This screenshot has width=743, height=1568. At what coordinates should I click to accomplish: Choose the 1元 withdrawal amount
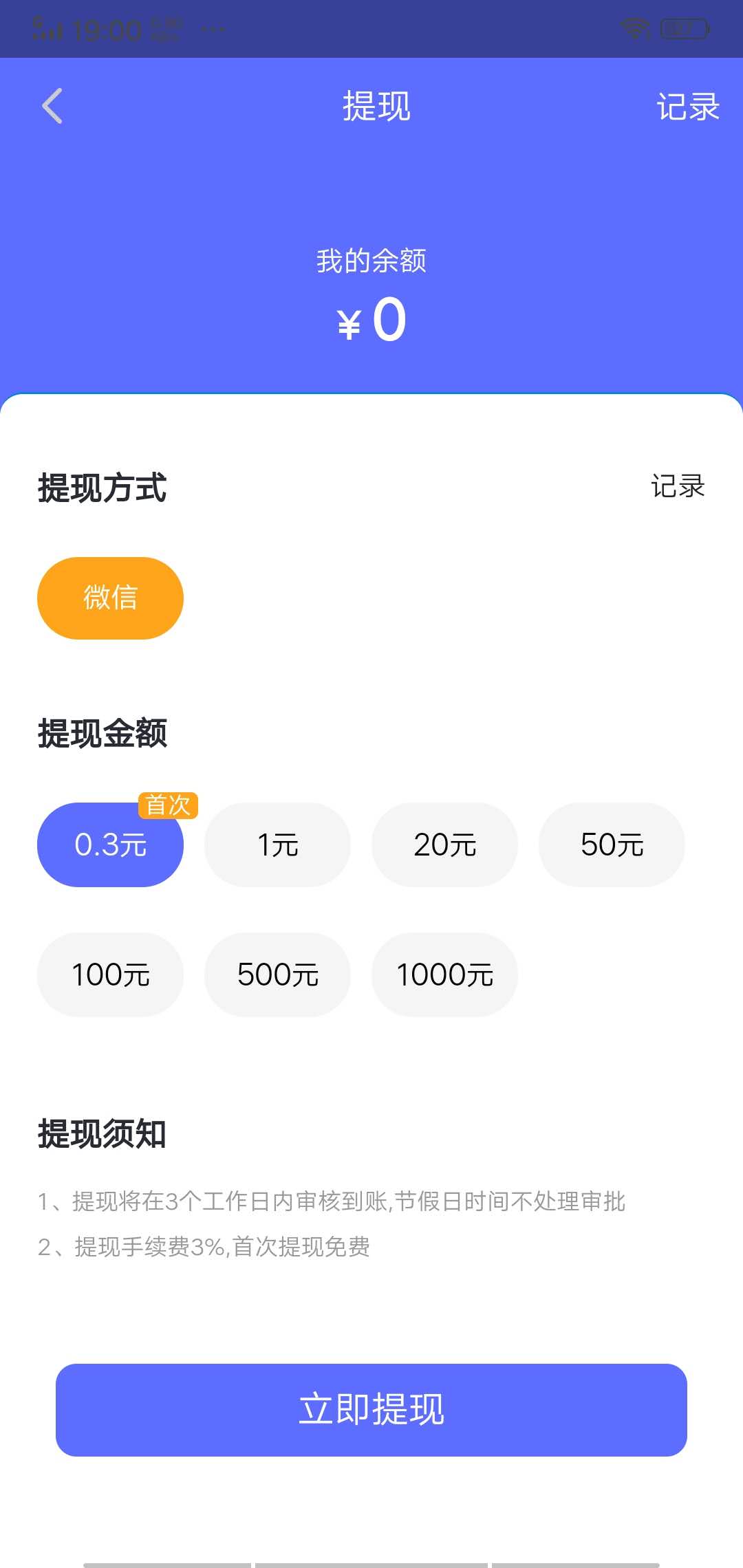277,845
